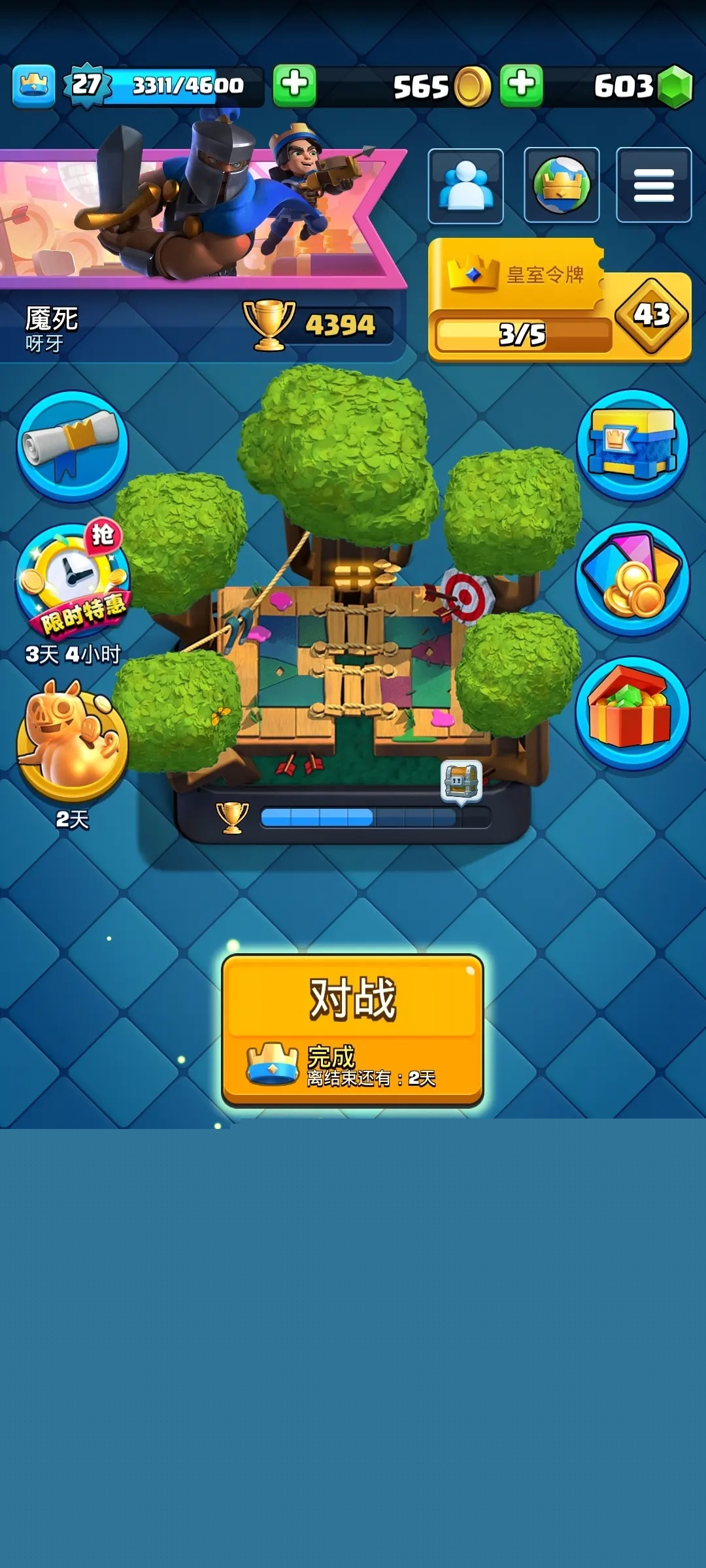Add more gold coins with plus button
This screenshot has height=1568, width=706.
coord(294,86)
